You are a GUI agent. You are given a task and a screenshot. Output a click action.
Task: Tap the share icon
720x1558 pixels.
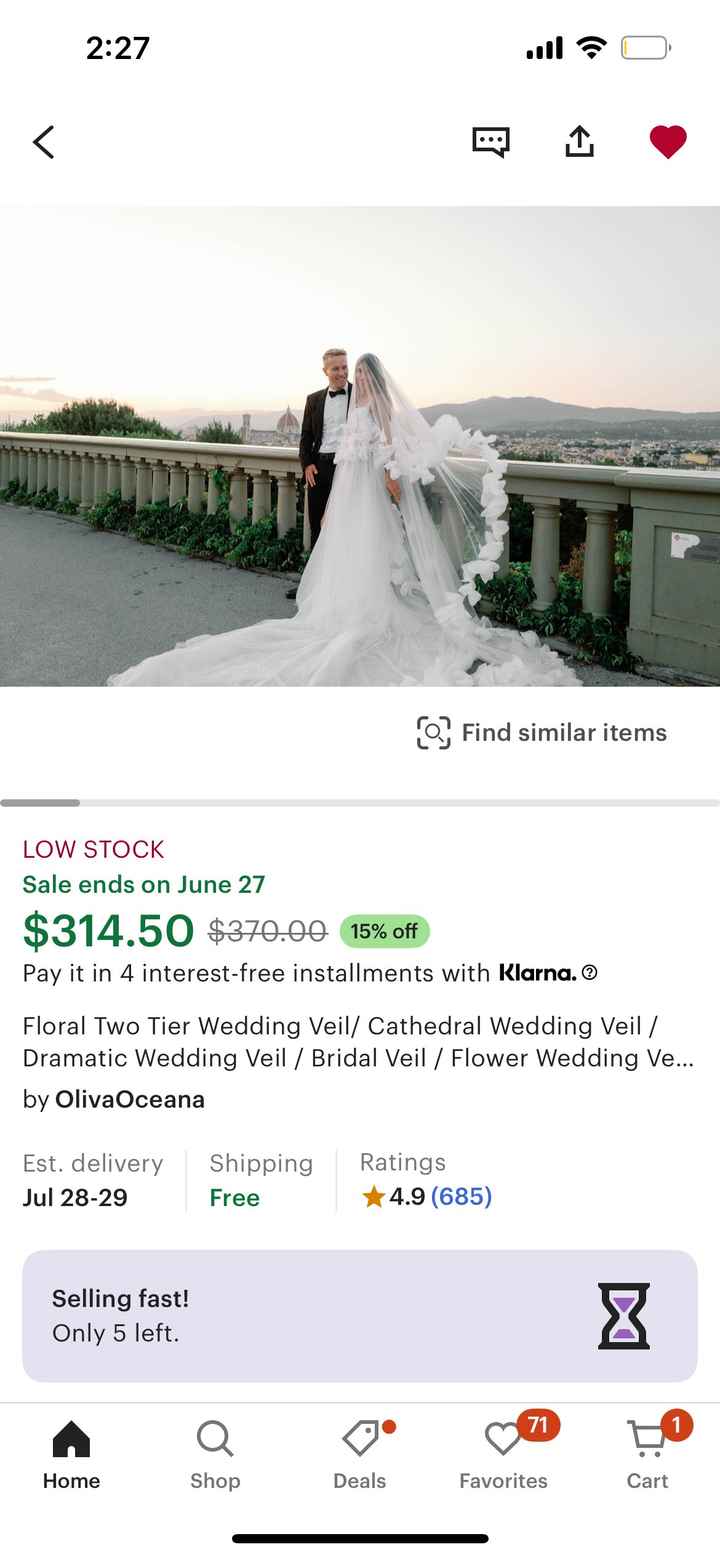pyautogui.click(x=579, y=141)
